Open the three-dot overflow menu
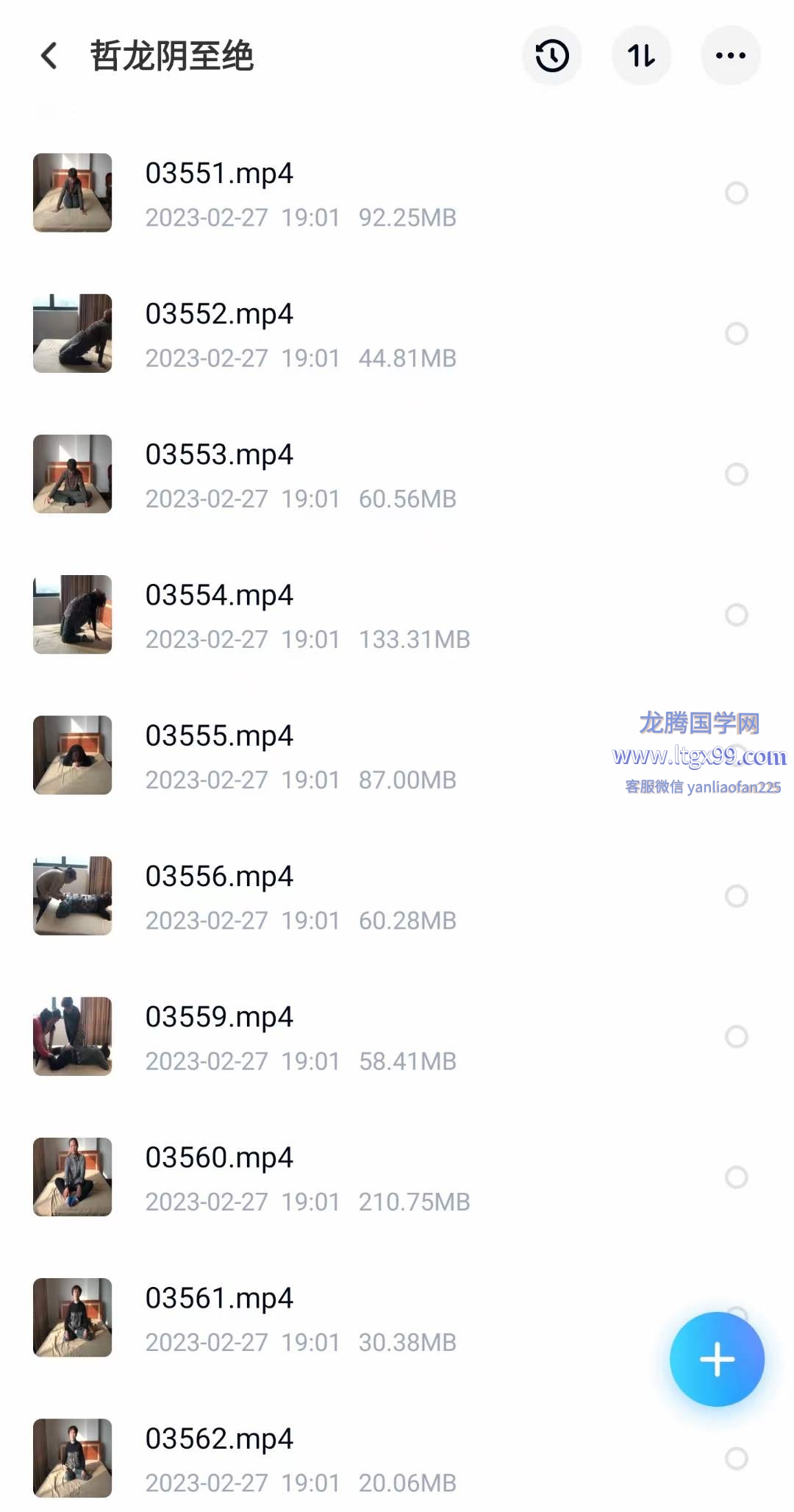Image resolution: width=794 pixels, height=1512 pixels. point(731,56)
